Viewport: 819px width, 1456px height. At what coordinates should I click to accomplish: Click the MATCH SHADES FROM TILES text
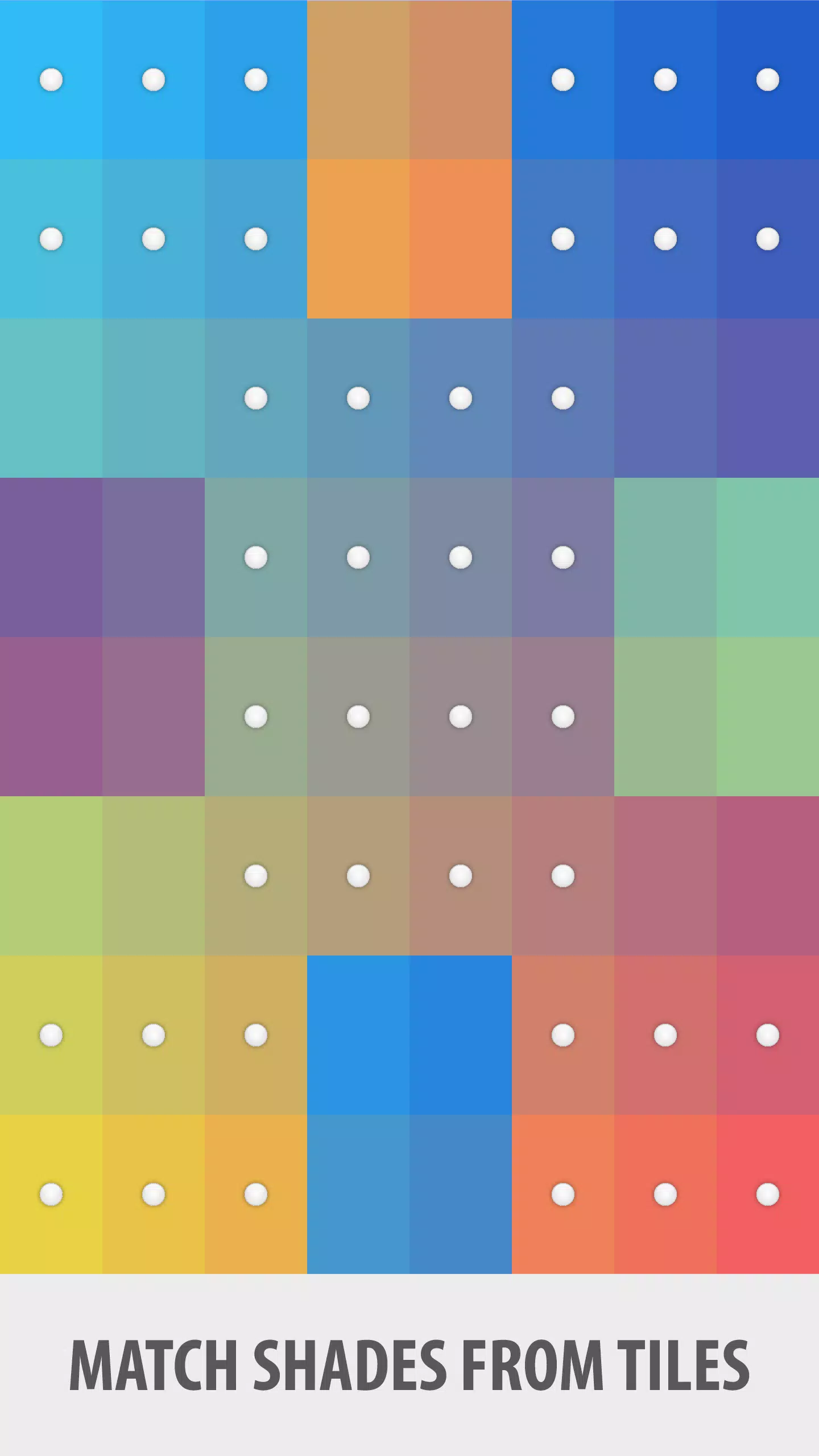pyautogui.click(x=409, y=1362)
